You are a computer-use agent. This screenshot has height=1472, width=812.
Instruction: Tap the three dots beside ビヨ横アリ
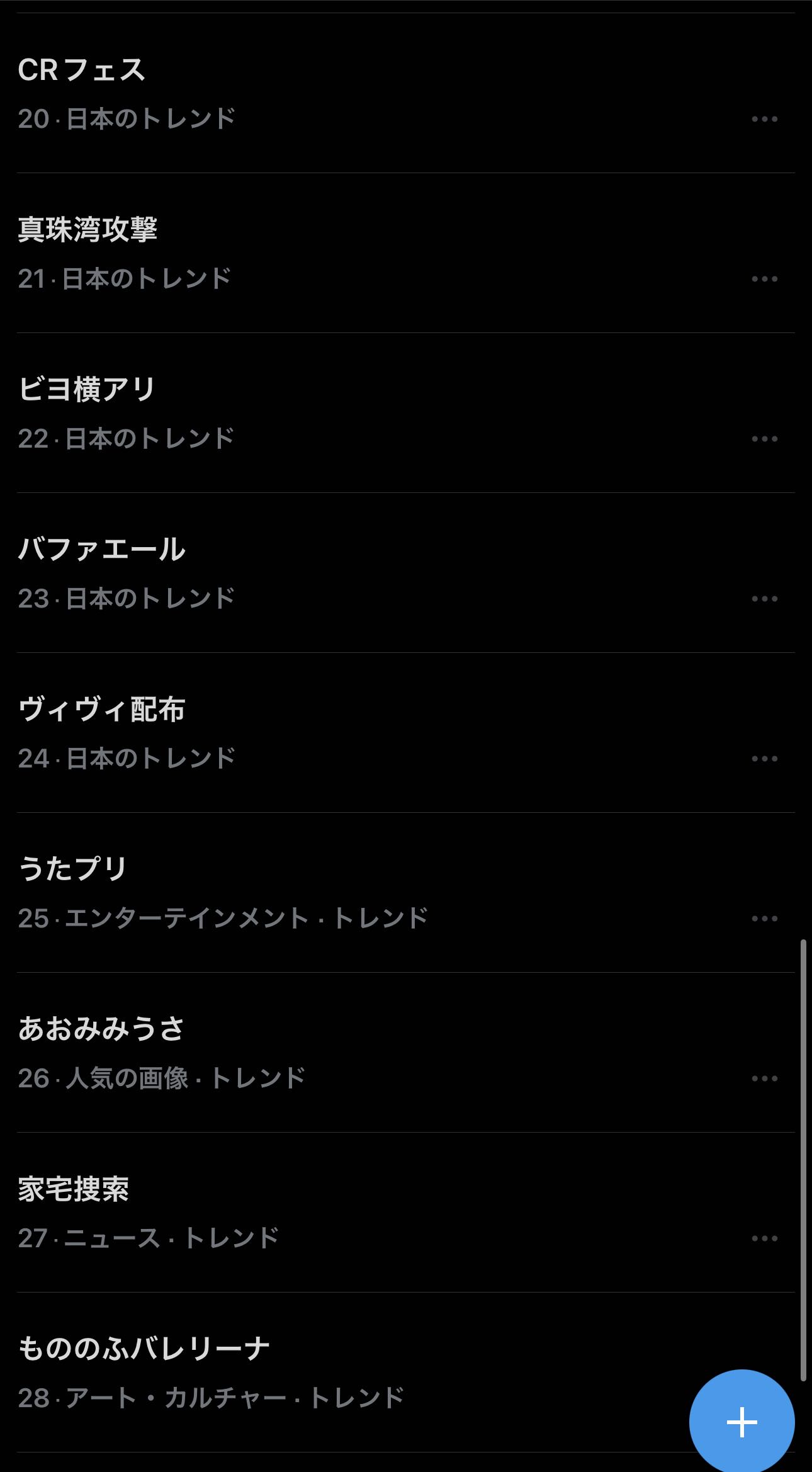click(764, 439)
